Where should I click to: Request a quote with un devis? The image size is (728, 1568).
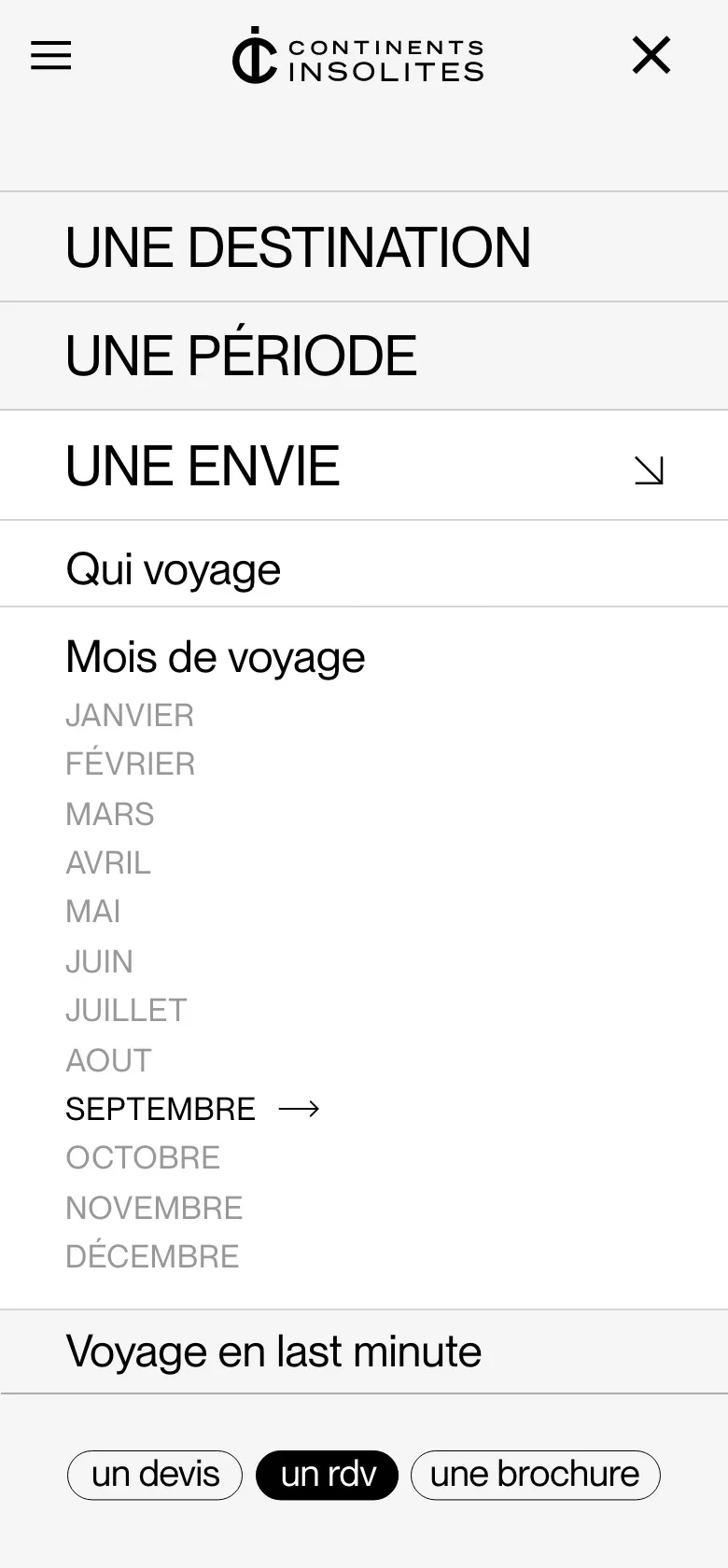tap(155, 1475)
